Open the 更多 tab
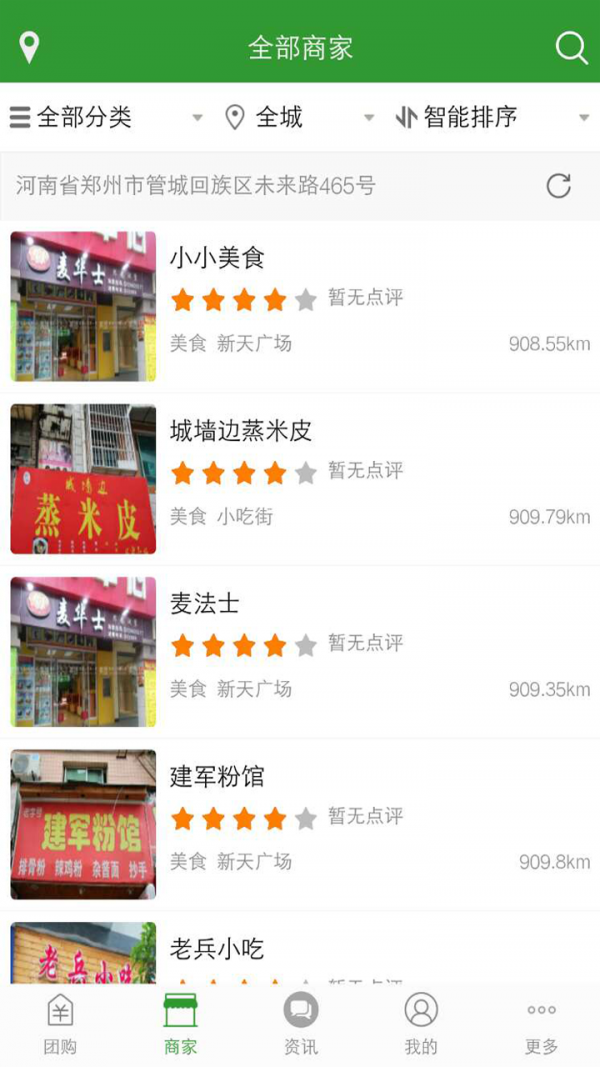The height and width of the screenshot is (1067, 600). [541, 1024]
